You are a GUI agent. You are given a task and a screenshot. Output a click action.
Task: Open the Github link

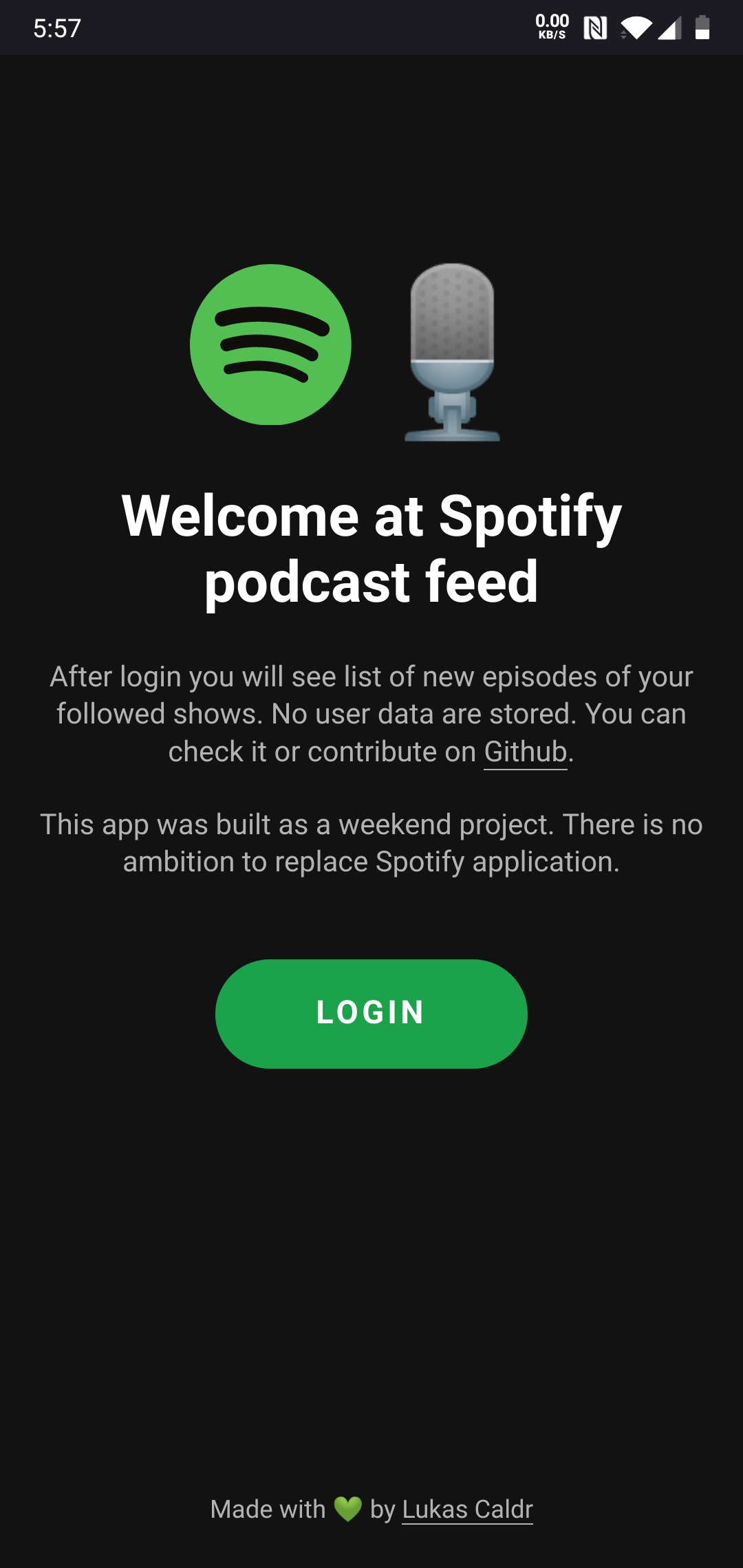[x=525, y=752]
